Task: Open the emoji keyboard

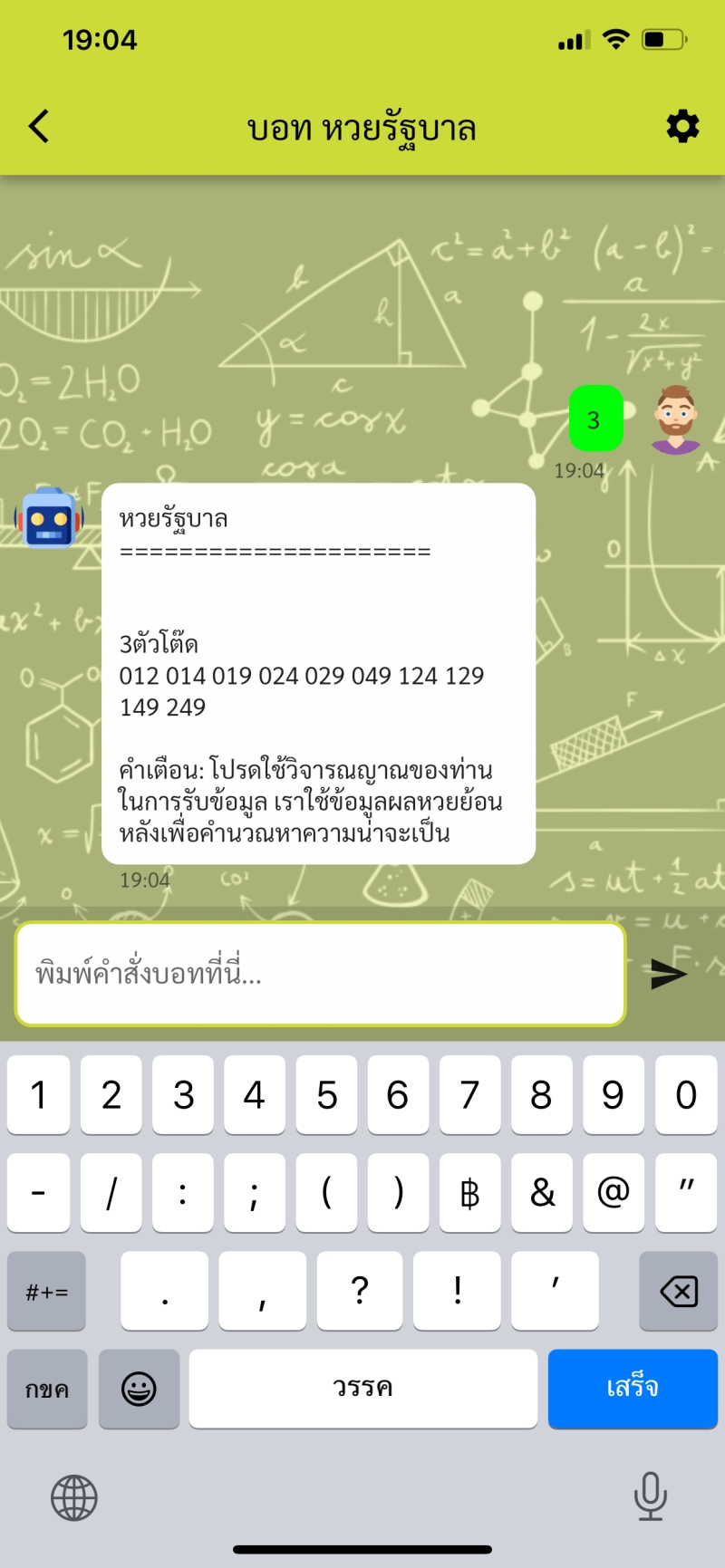Action: pyautogui.click(x=139, y=1388)
